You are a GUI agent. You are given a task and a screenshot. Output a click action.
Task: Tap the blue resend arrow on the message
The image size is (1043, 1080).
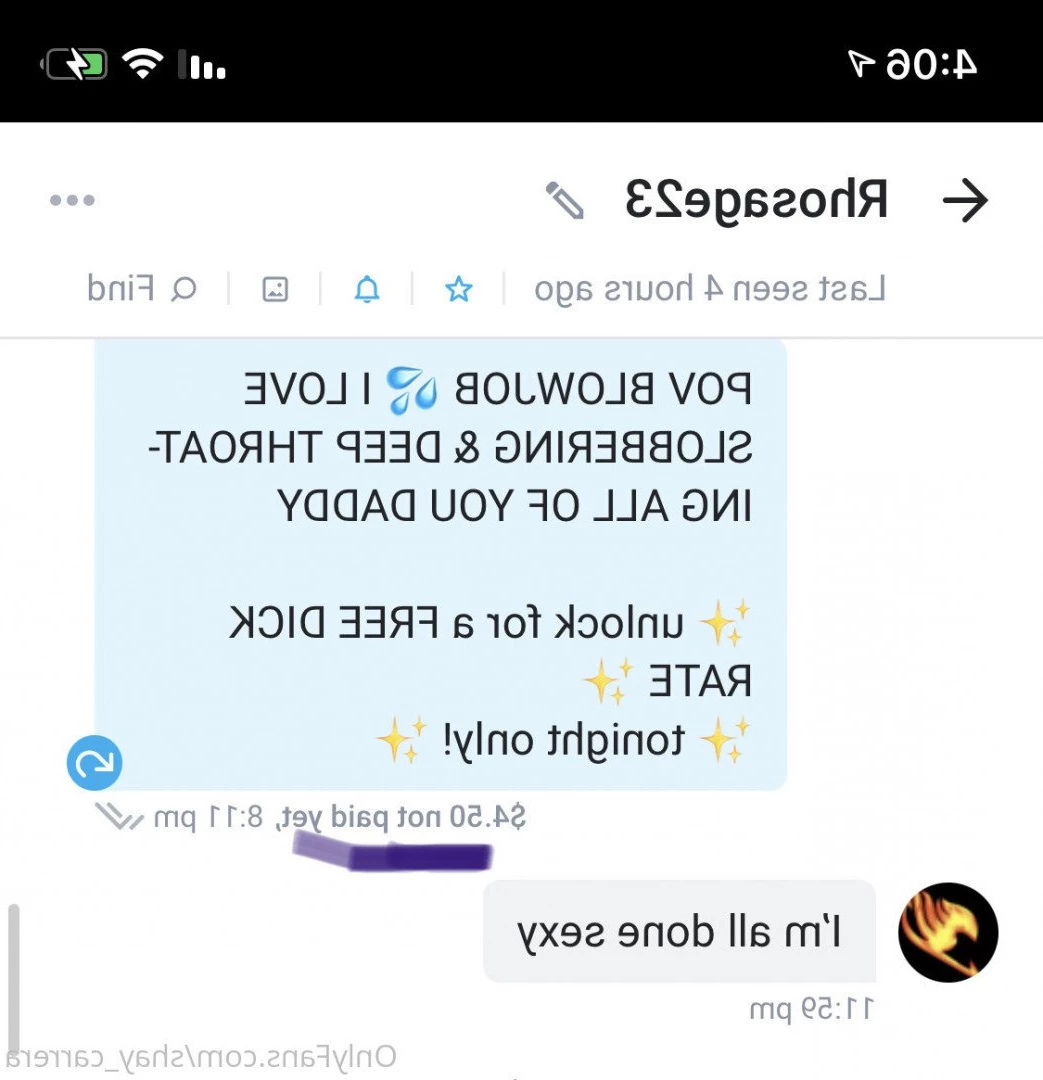(x=94, y=765)
